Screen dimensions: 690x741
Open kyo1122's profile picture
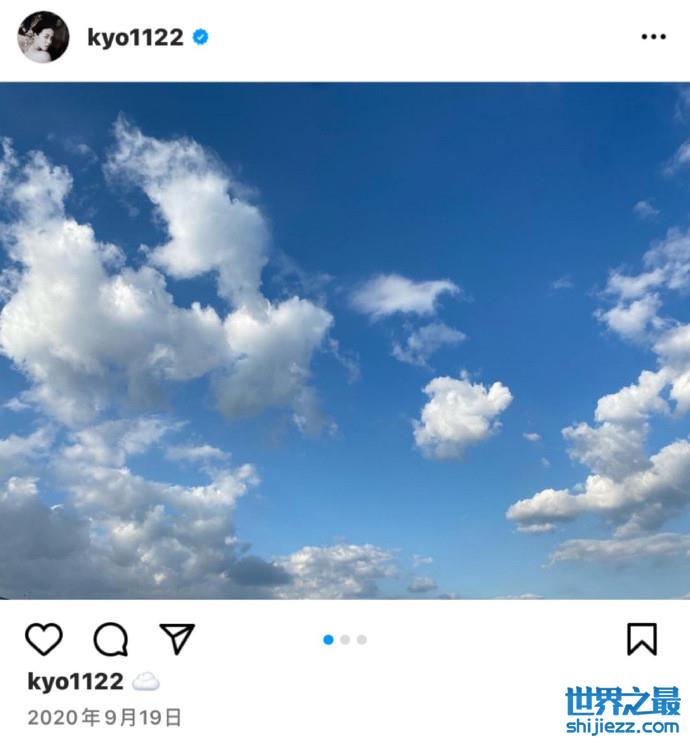click(x=44, y=38)
